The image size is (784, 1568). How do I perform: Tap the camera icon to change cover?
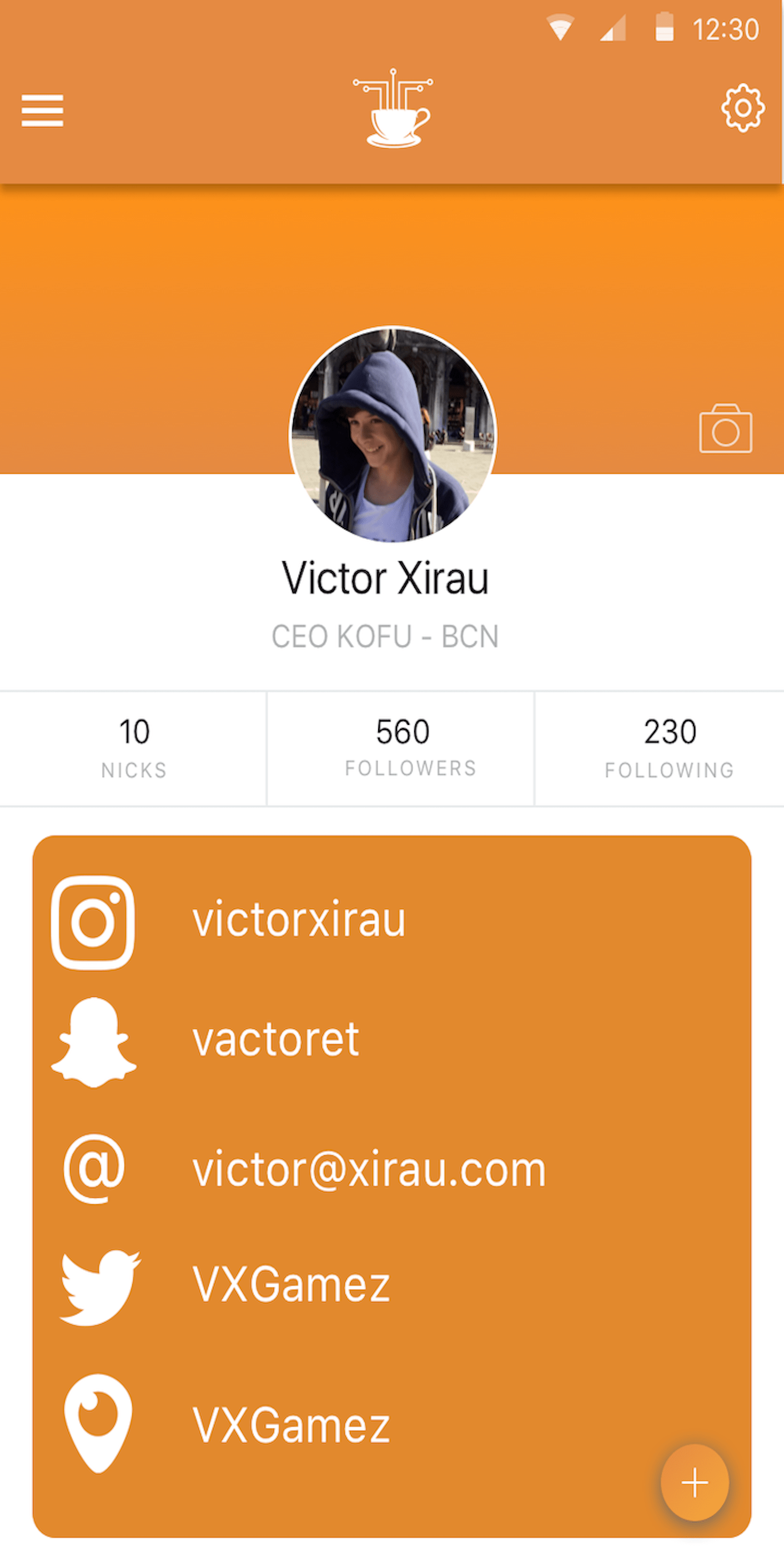(x=726, y=429)
